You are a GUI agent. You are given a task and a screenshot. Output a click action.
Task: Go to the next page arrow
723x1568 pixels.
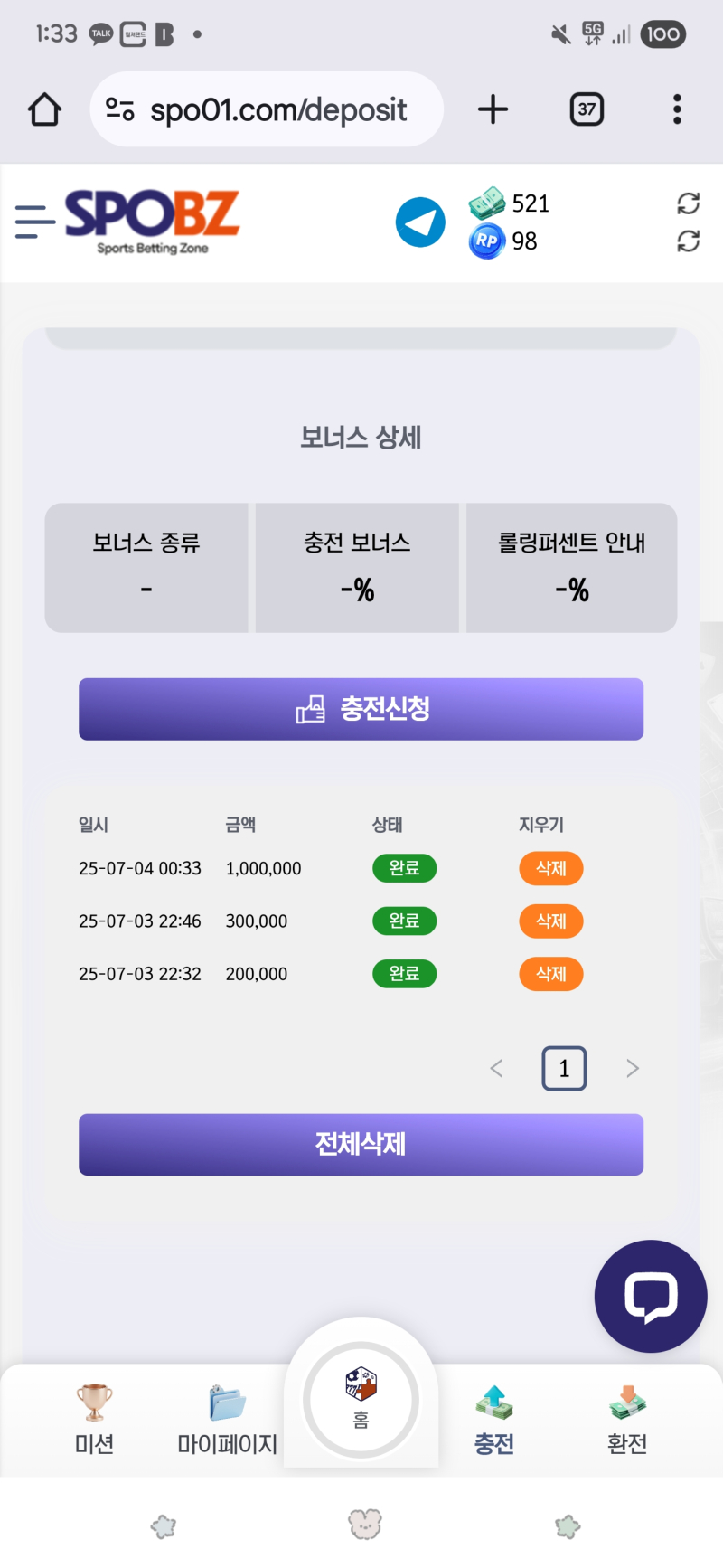633,1069
